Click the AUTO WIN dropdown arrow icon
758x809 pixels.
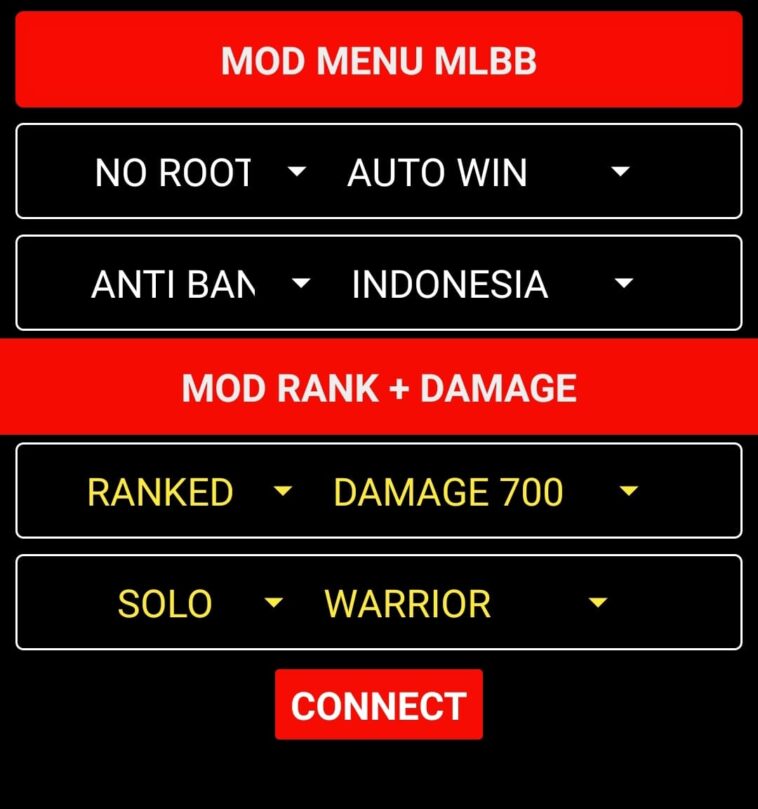click(620, 173)
